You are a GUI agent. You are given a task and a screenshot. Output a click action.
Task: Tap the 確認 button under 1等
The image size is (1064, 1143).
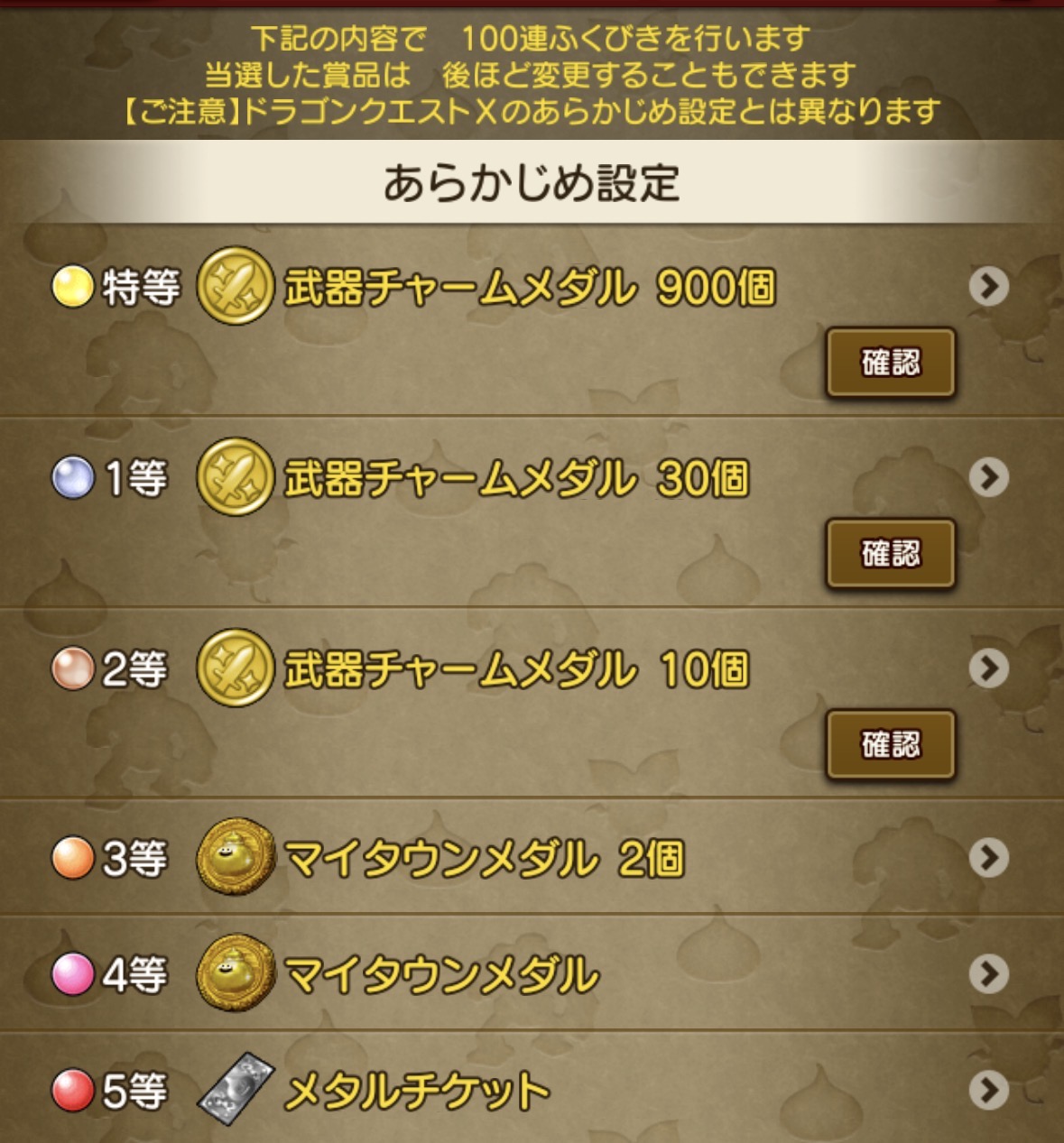tap(890, 553)
